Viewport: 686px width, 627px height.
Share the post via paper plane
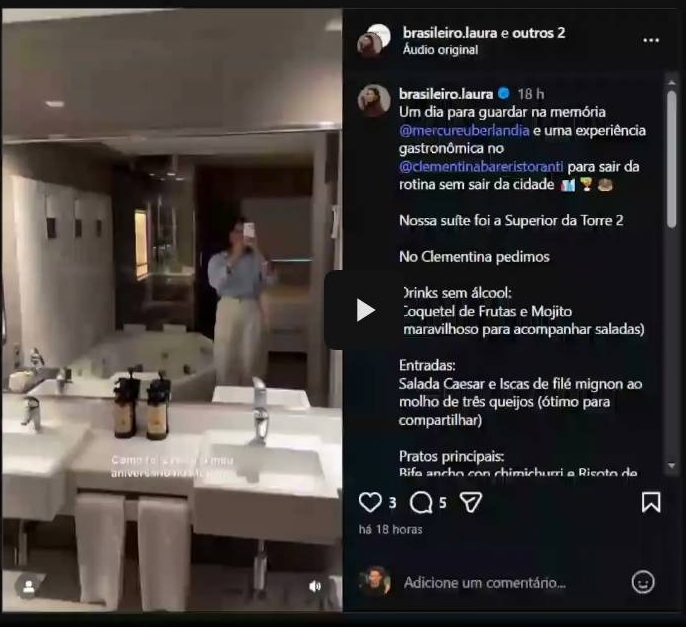pos(472,502)
